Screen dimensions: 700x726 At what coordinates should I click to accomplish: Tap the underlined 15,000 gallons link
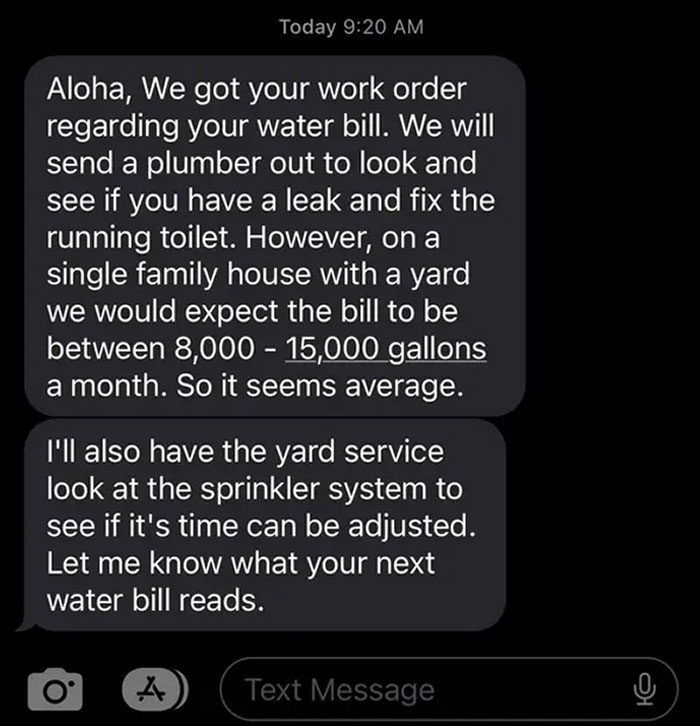pos(385,350)
